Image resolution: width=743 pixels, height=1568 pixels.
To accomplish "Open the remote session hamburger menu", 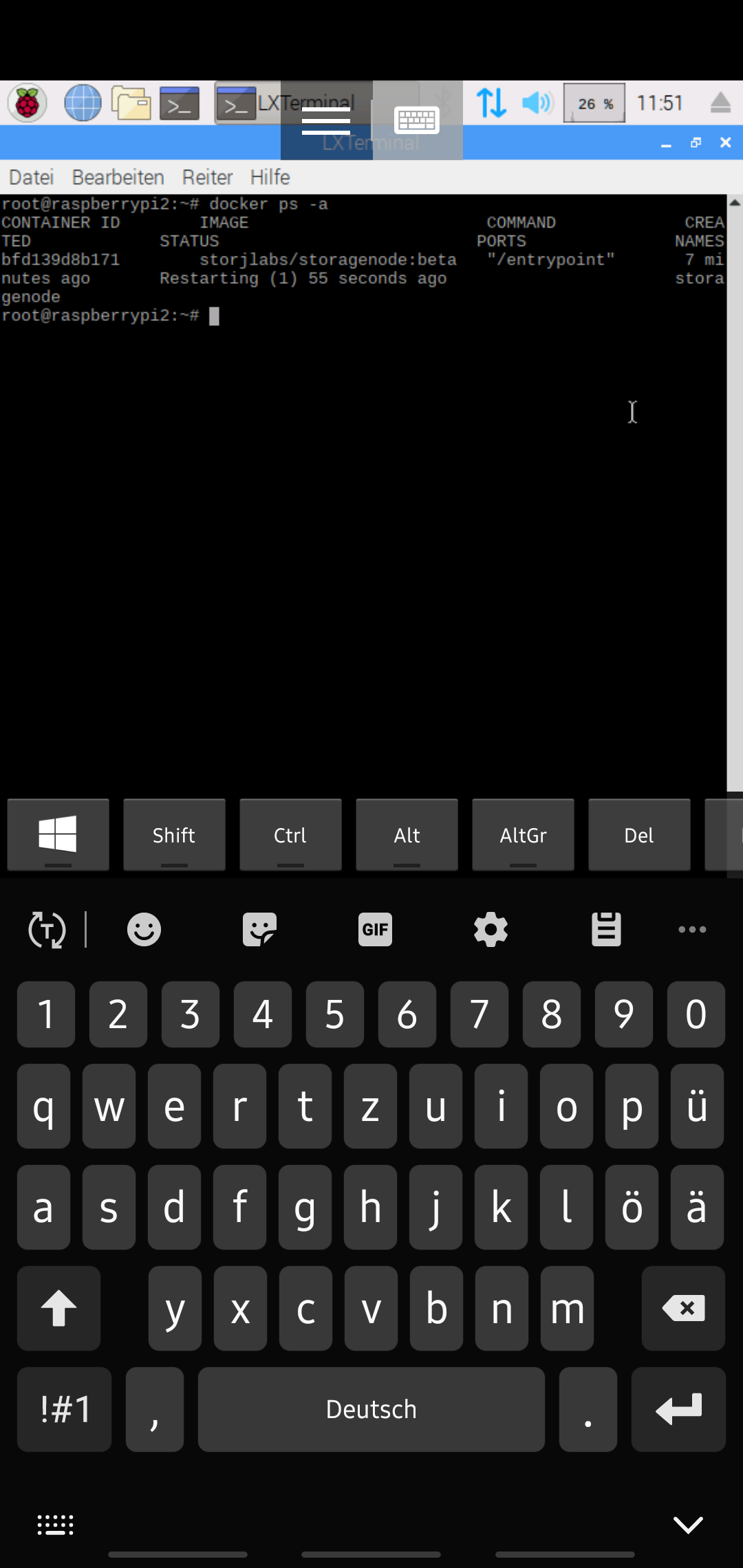I will pos(326,120).
